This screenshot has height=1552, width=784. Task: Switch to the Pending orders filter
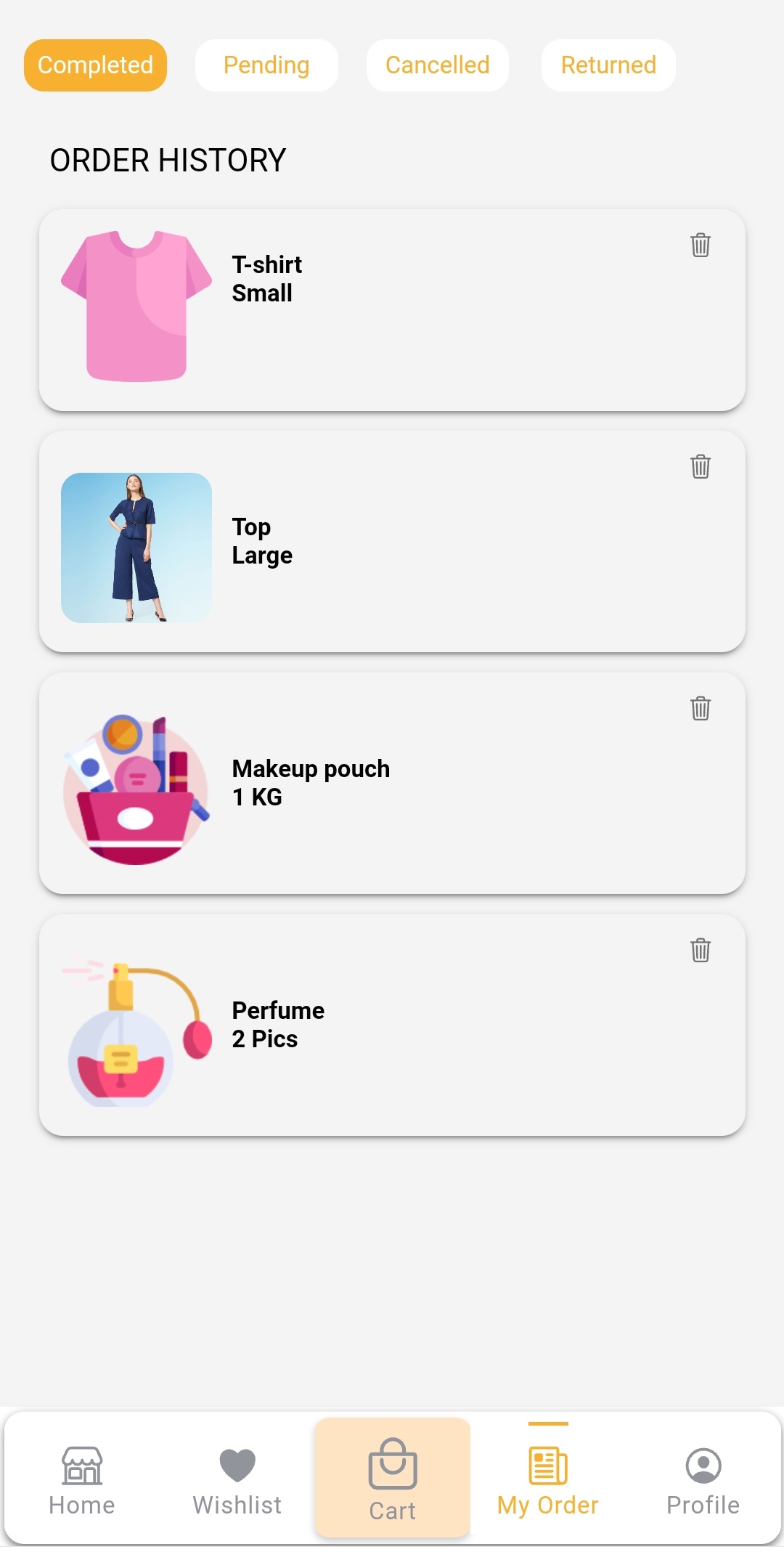(266, 65)
